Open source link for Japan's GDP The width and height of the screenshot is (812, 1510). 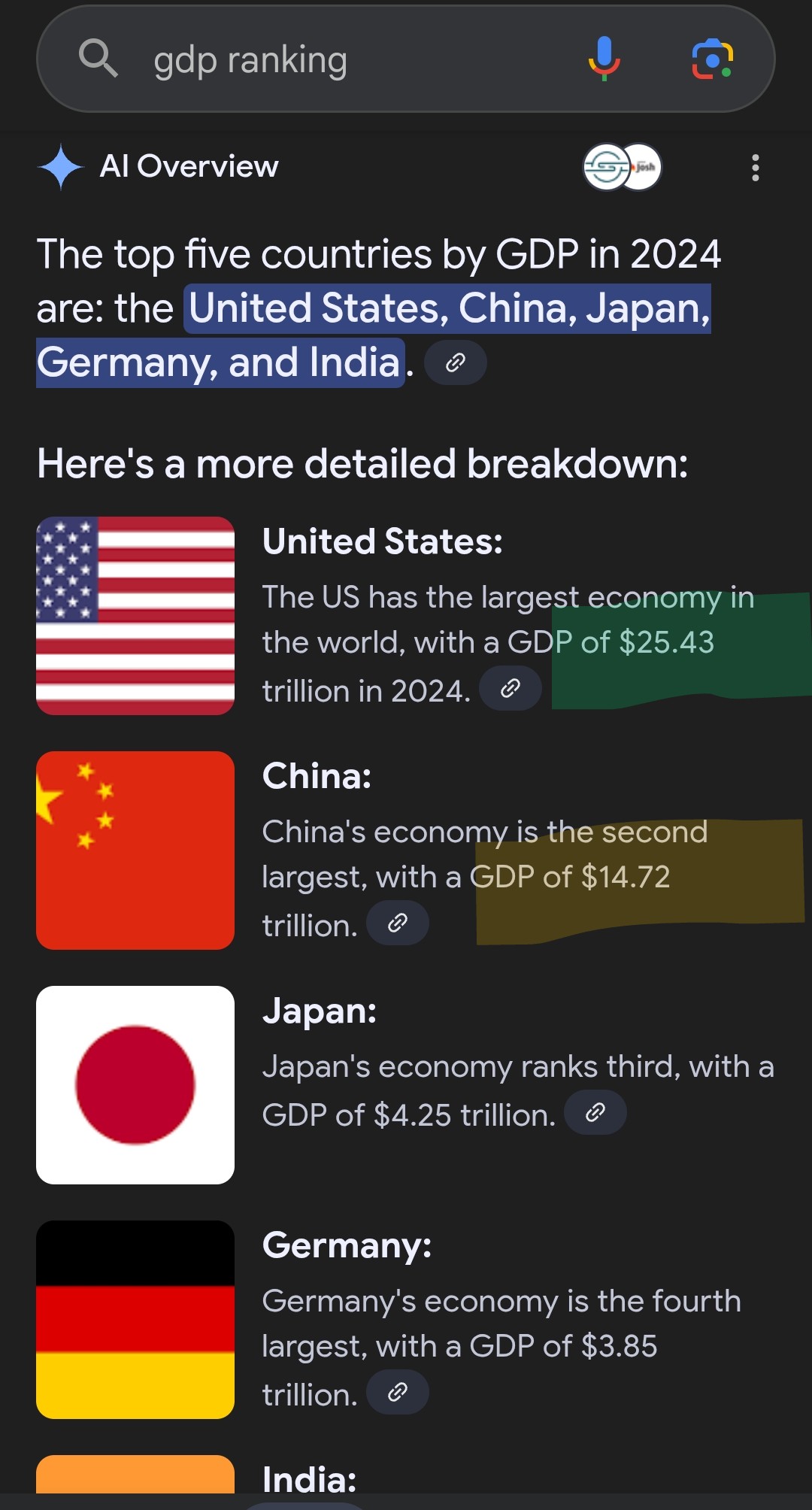[595, 1112]
